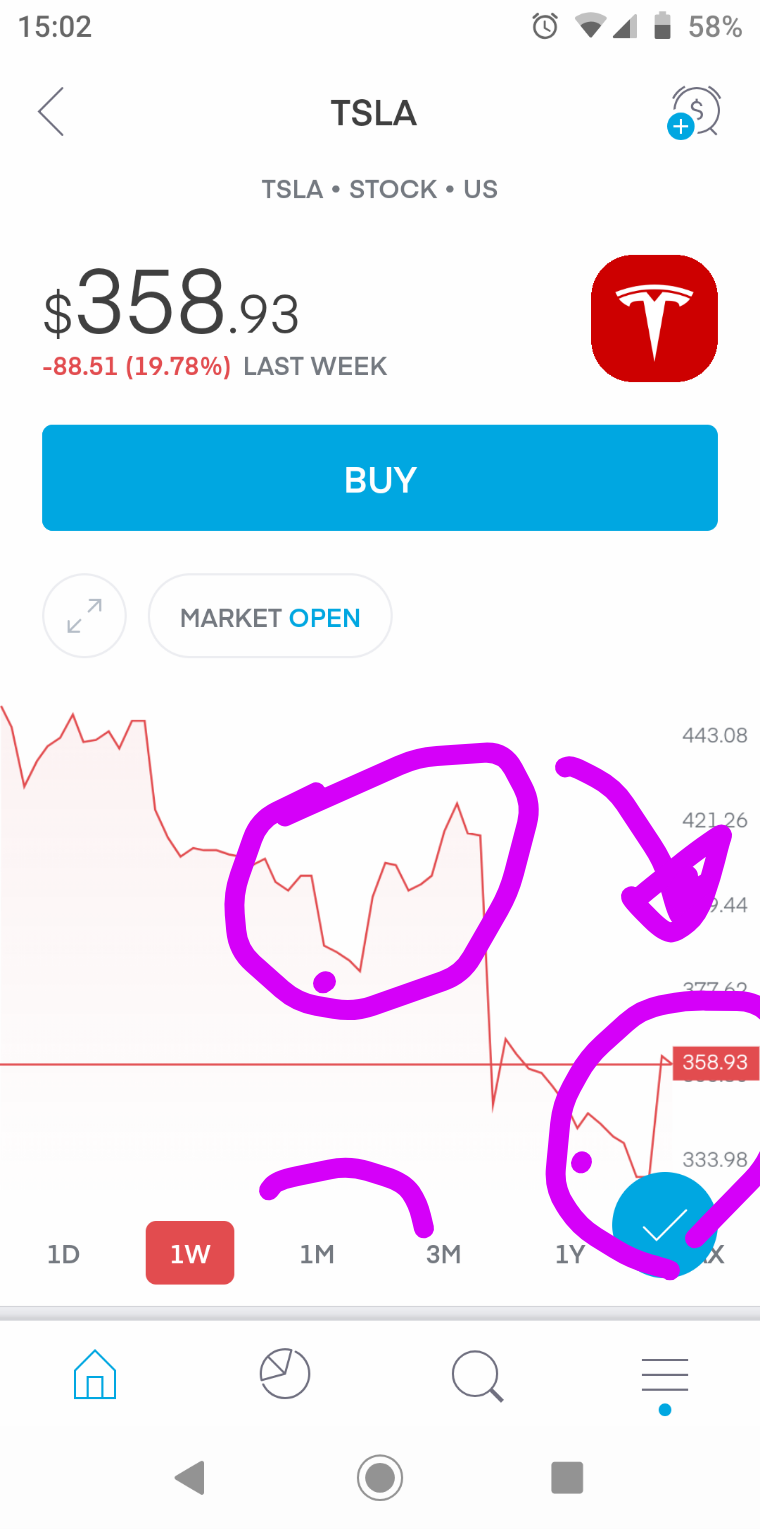Viewport: 760px width, 1529px height.
Task: Tap the system back button
Action: (189, 1477)
